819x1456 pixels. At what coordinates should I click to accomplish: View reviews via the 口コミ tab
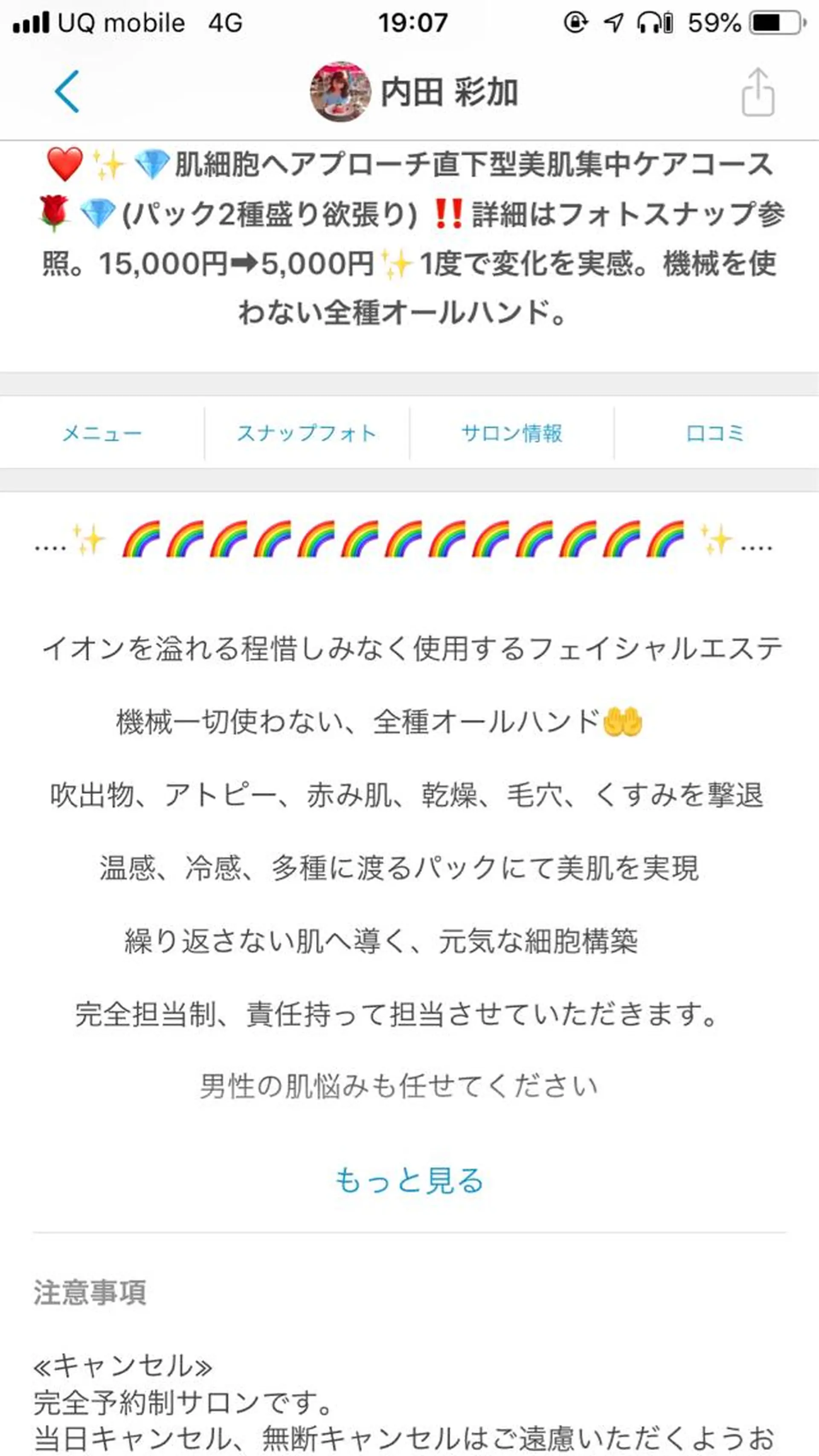point(716,433)
